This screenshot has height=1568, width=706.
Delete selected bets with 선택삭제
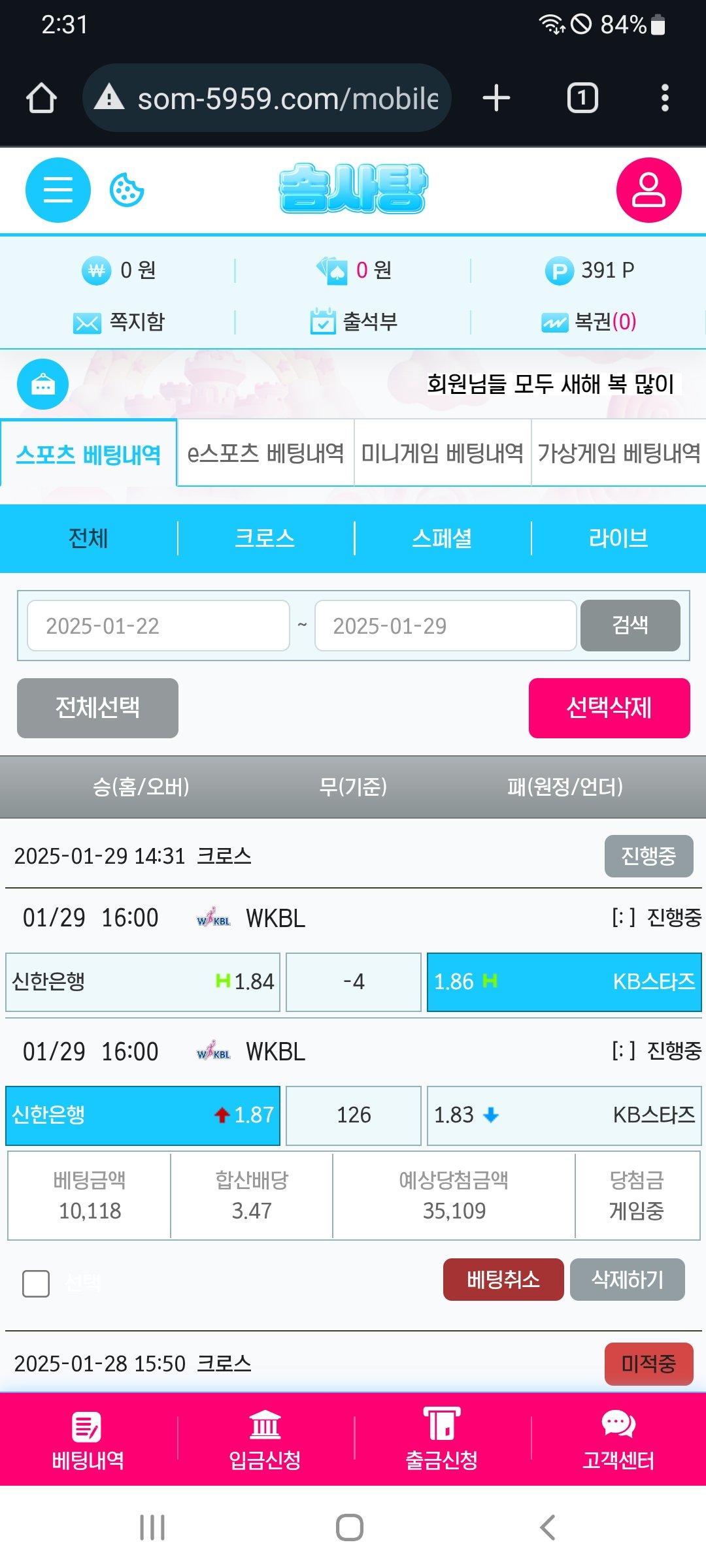click(609, 708)
